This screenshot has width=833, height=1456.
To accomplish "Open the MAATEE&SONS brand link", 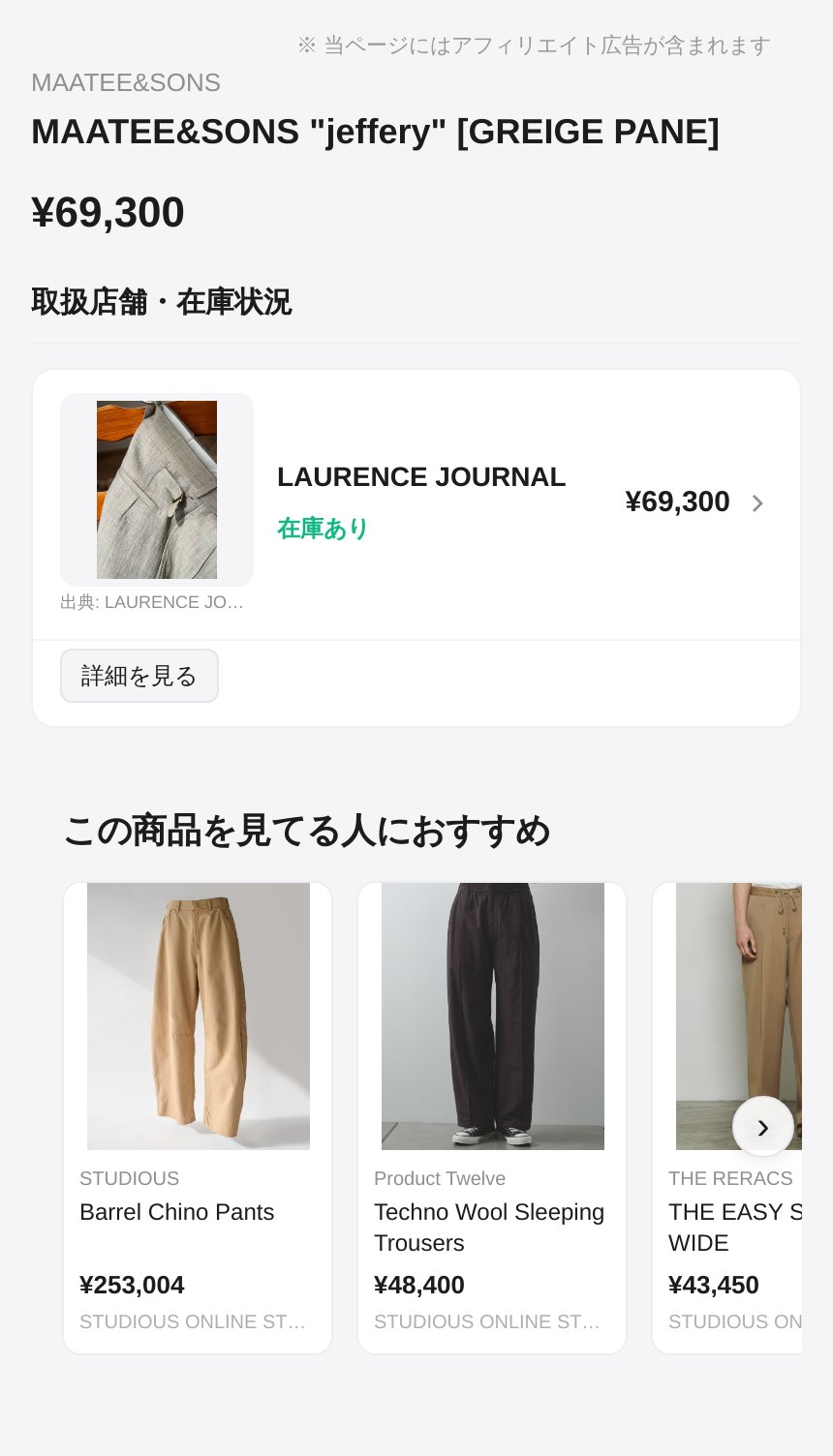I will tap(126, 83).
